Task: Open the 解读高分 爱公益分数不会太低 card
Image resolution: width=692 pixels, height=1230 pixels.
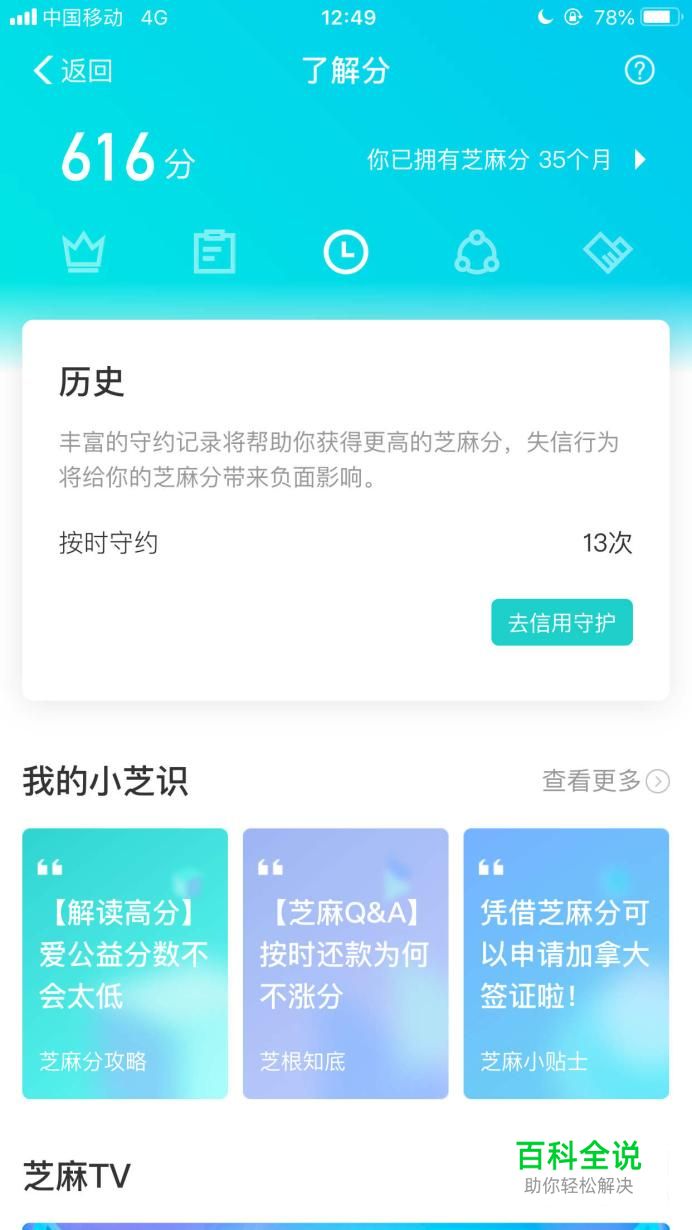Action: [x=125, y=963]
